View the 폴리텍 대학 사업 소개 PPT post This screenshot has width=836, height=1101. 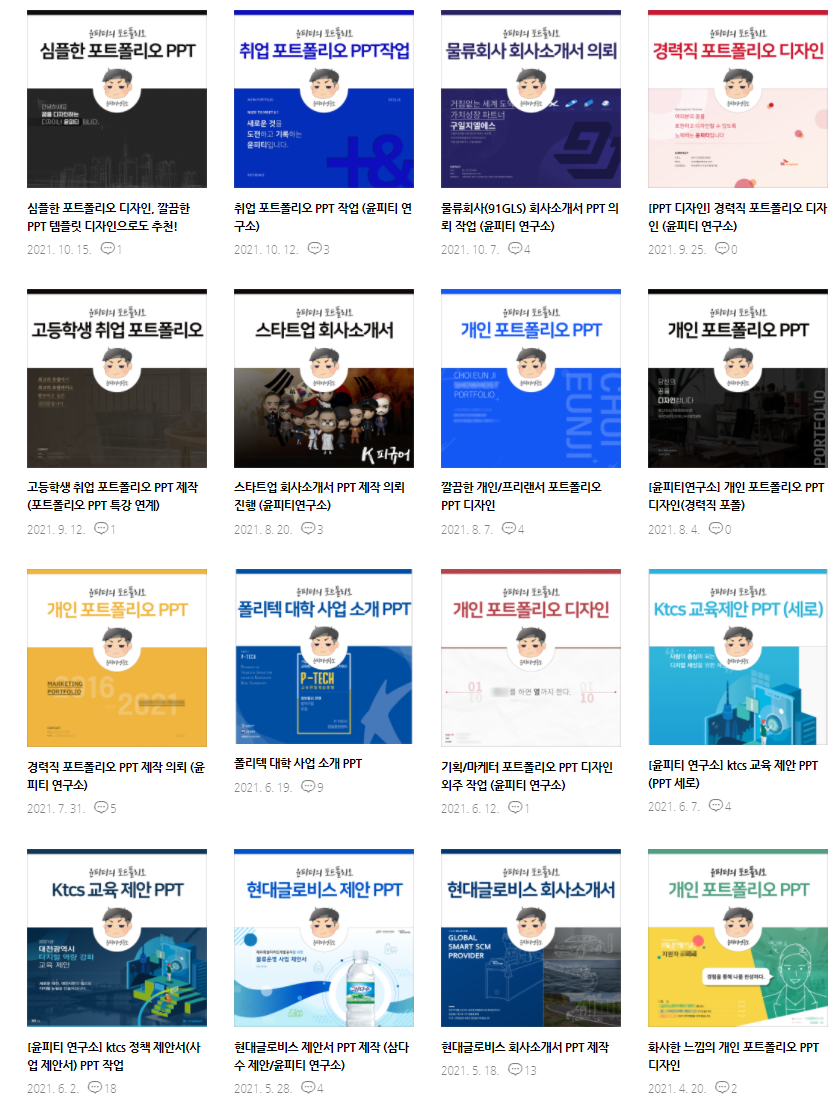[298, 763]
